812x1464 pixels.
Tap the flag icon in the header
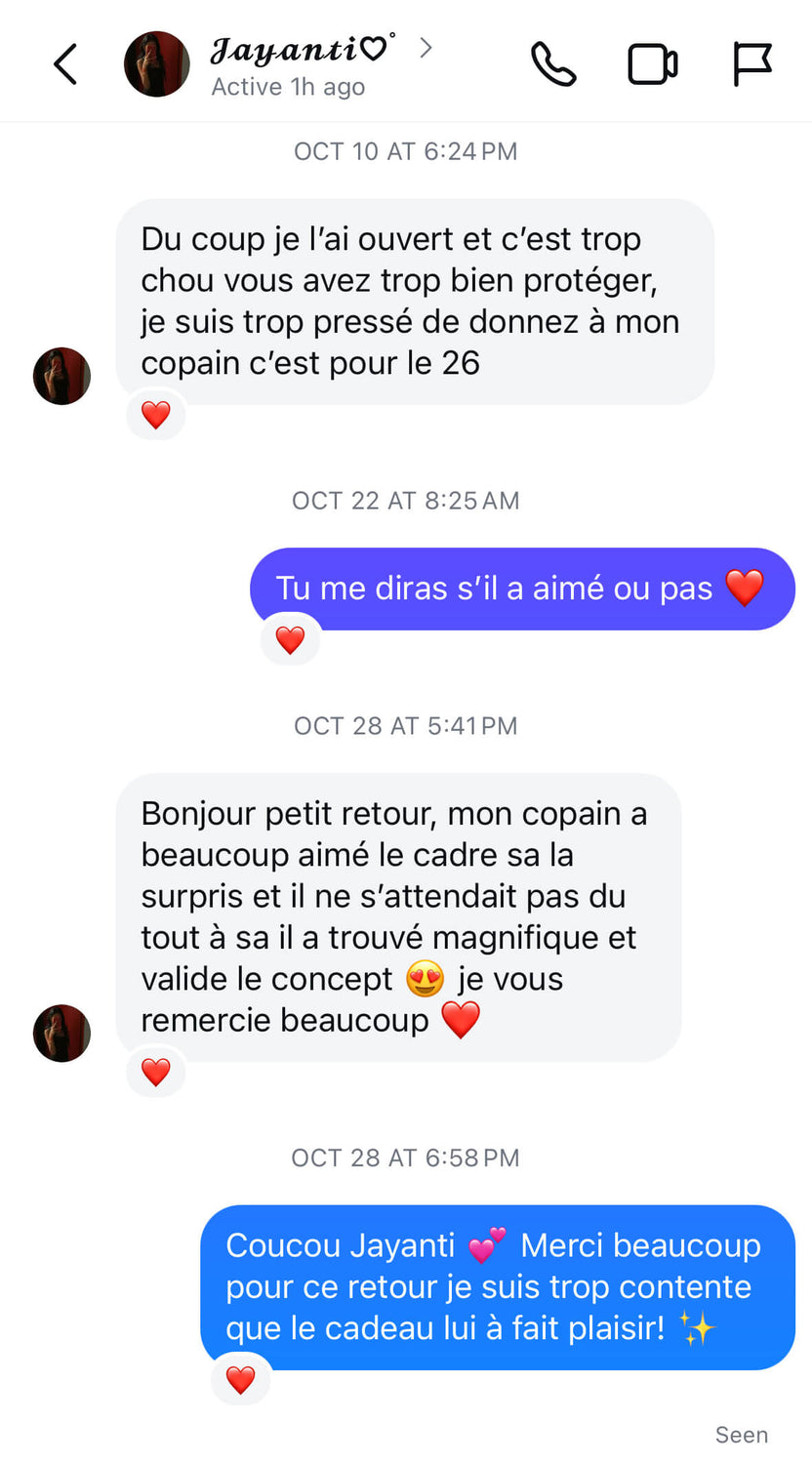[x=752, y=64]
